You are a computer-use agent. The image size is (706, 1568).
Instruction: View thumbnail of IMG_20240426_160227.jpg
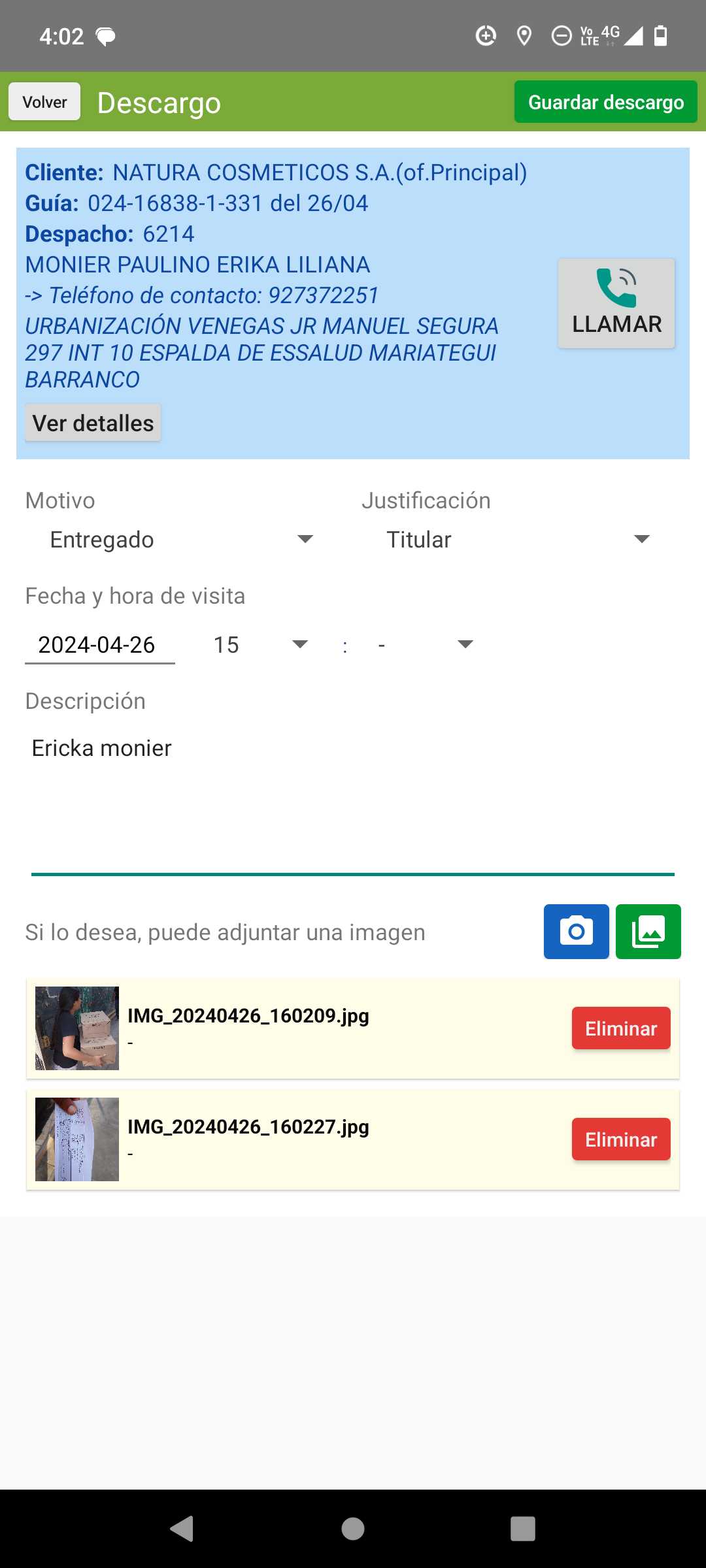[77, 1139]
